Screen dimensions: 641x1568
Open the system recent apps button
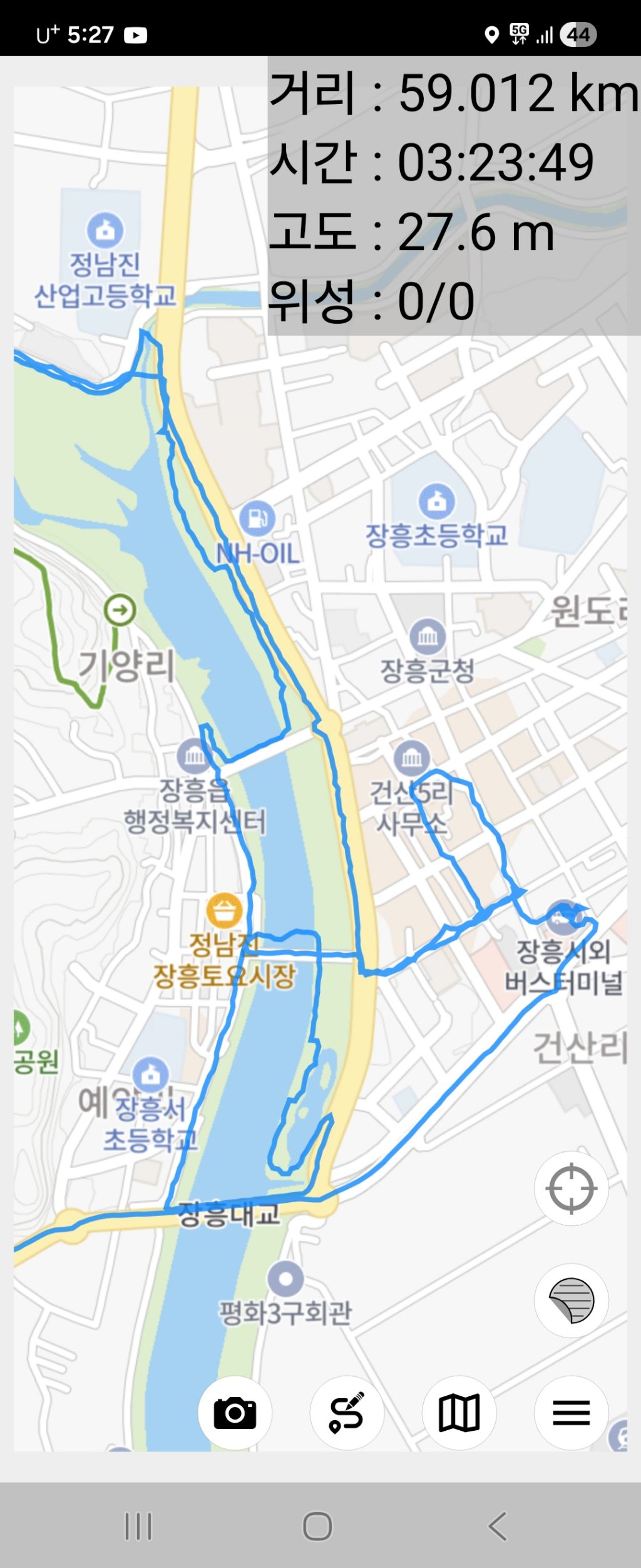pos(138,1526)
